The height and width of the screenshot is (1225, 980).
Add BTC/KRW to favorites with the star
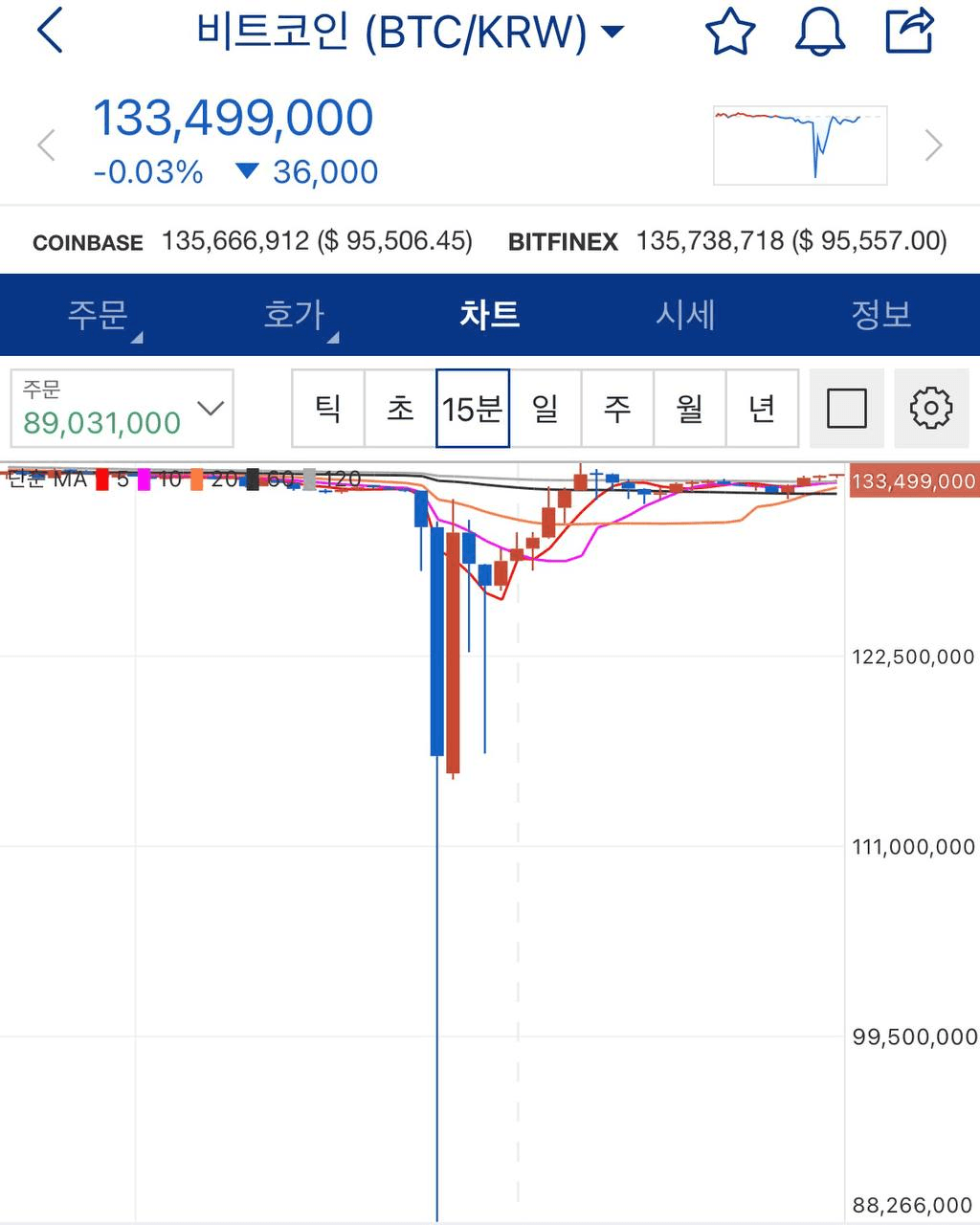[x=730, y=31]
